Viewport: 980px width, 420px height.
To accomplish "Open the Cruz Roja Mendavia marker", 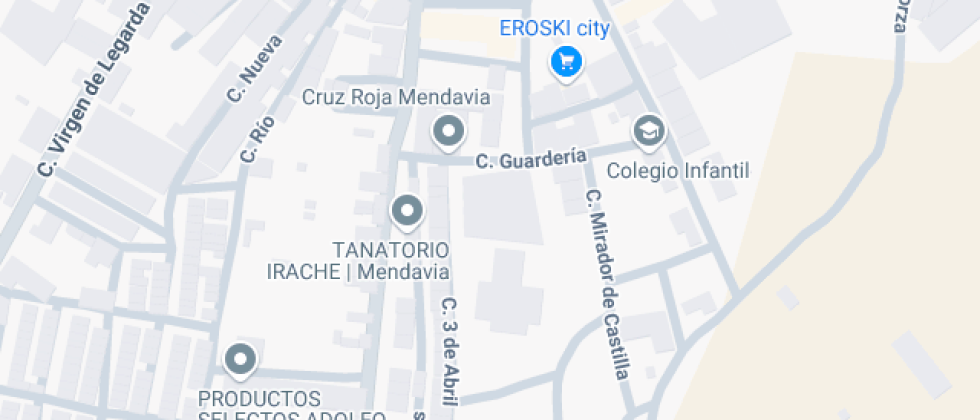I will (448, 133).
